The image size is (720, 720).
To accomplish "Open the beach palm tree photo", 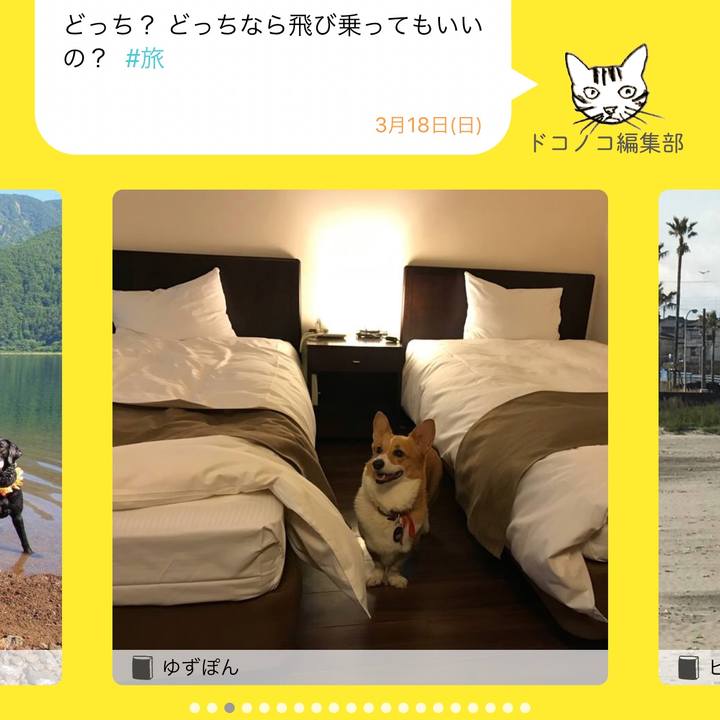I will click(x=690, y=420).
